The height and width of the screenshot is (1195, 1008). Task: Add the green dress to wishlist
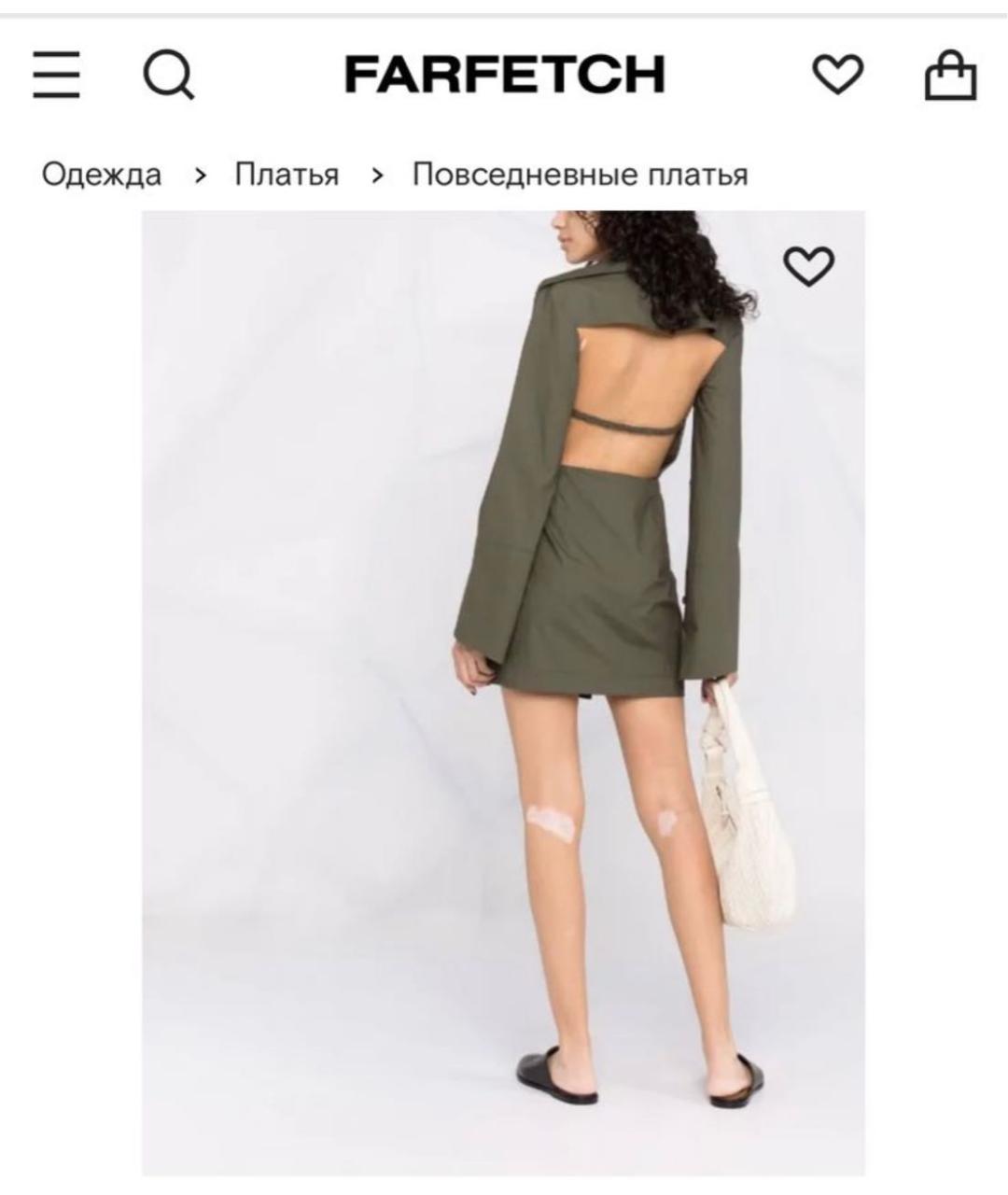(808, 267)
